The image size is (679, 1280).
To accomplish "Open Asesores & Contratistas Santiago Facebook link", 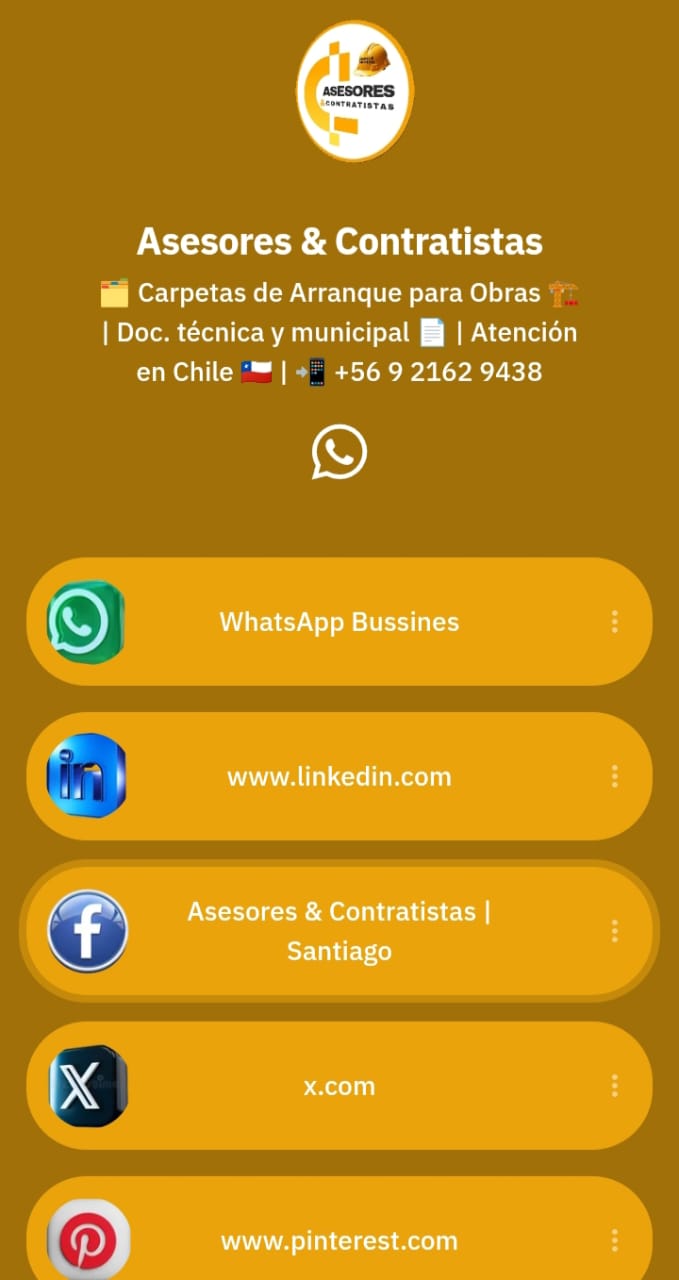I will coord(339,931).
